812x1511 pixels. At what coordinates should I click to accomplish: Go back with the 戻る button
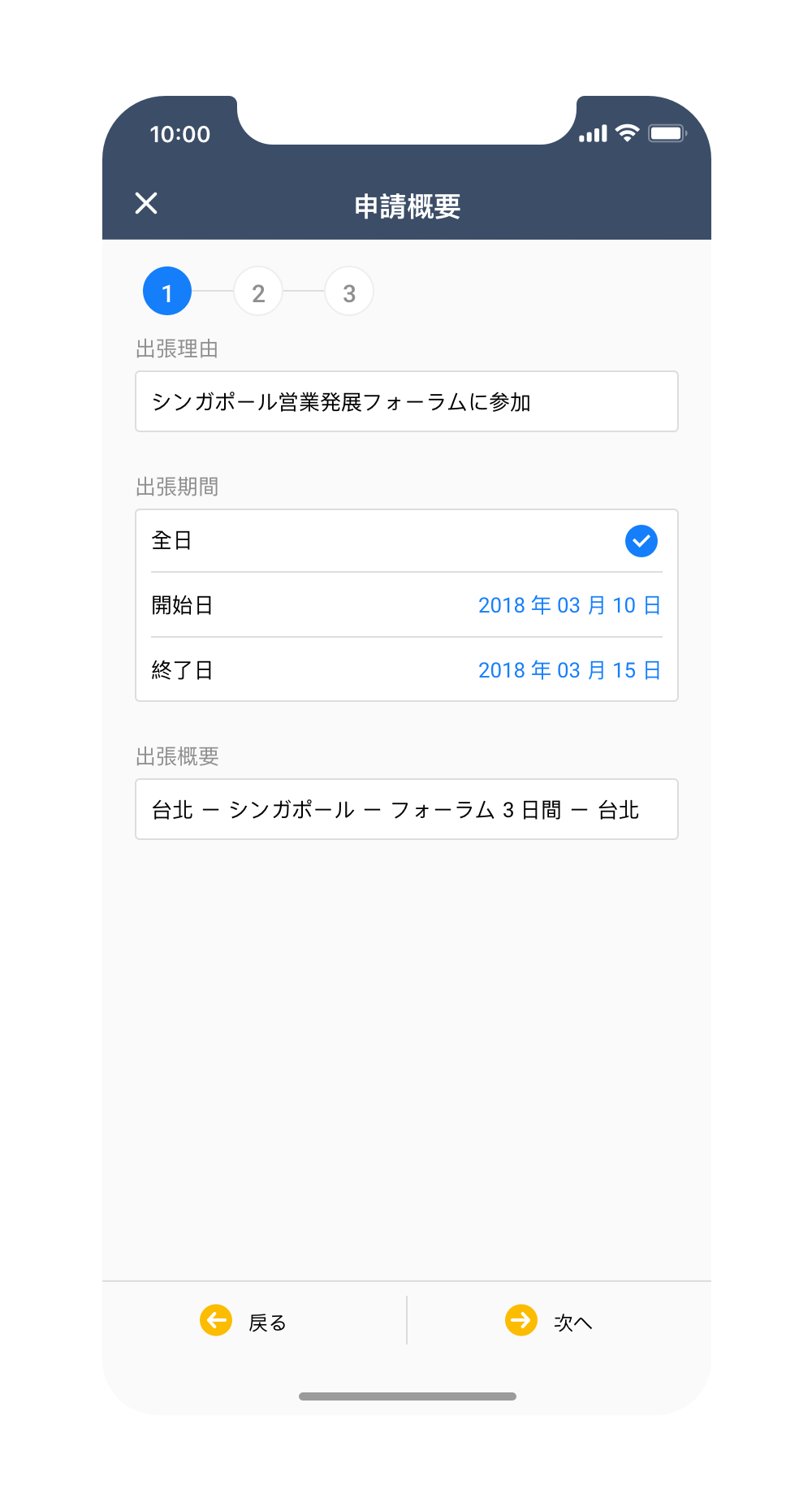pos(244,1321)
